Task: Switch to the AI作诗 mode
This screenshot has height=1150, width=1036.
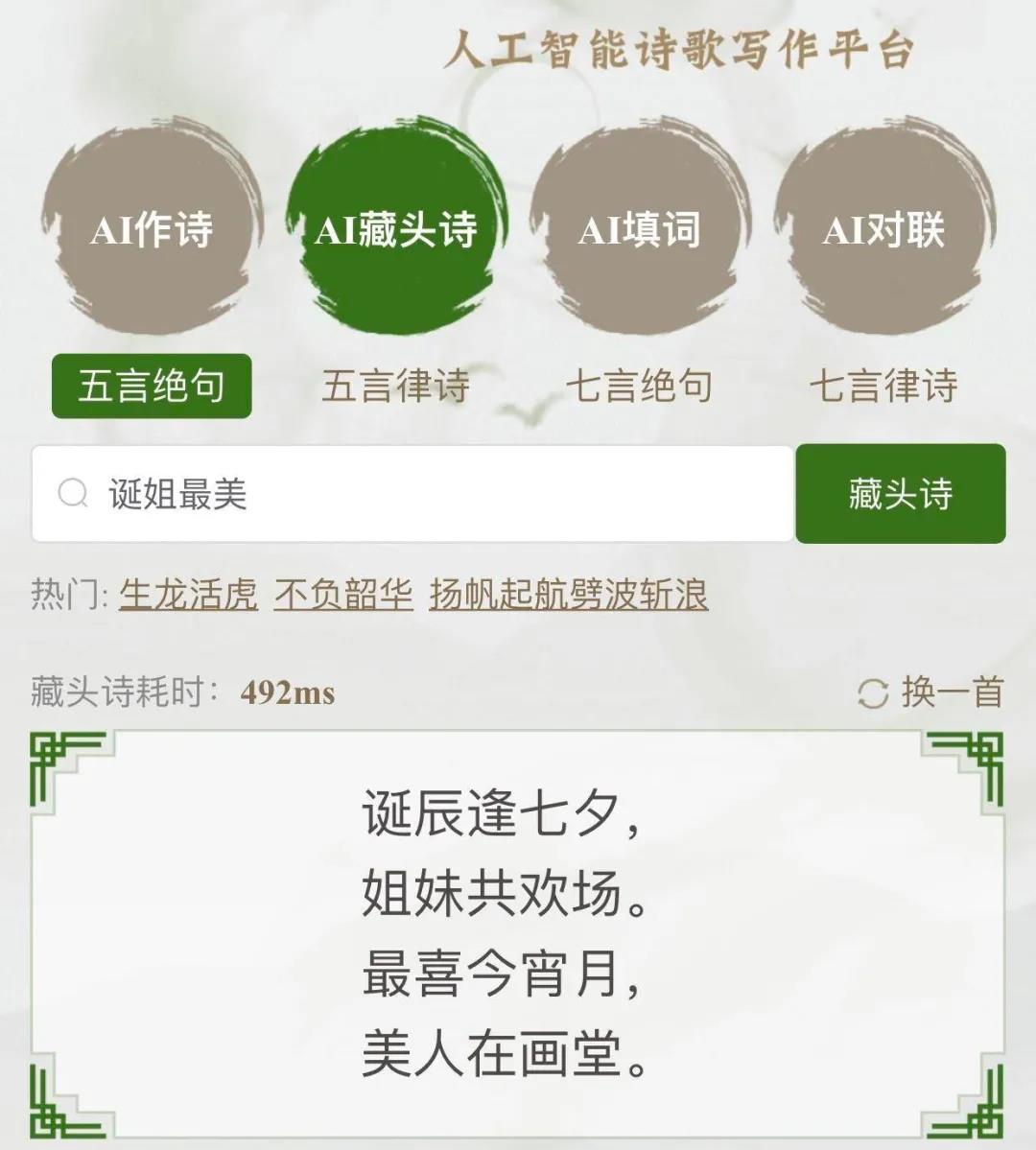Action: coord(151,230)
